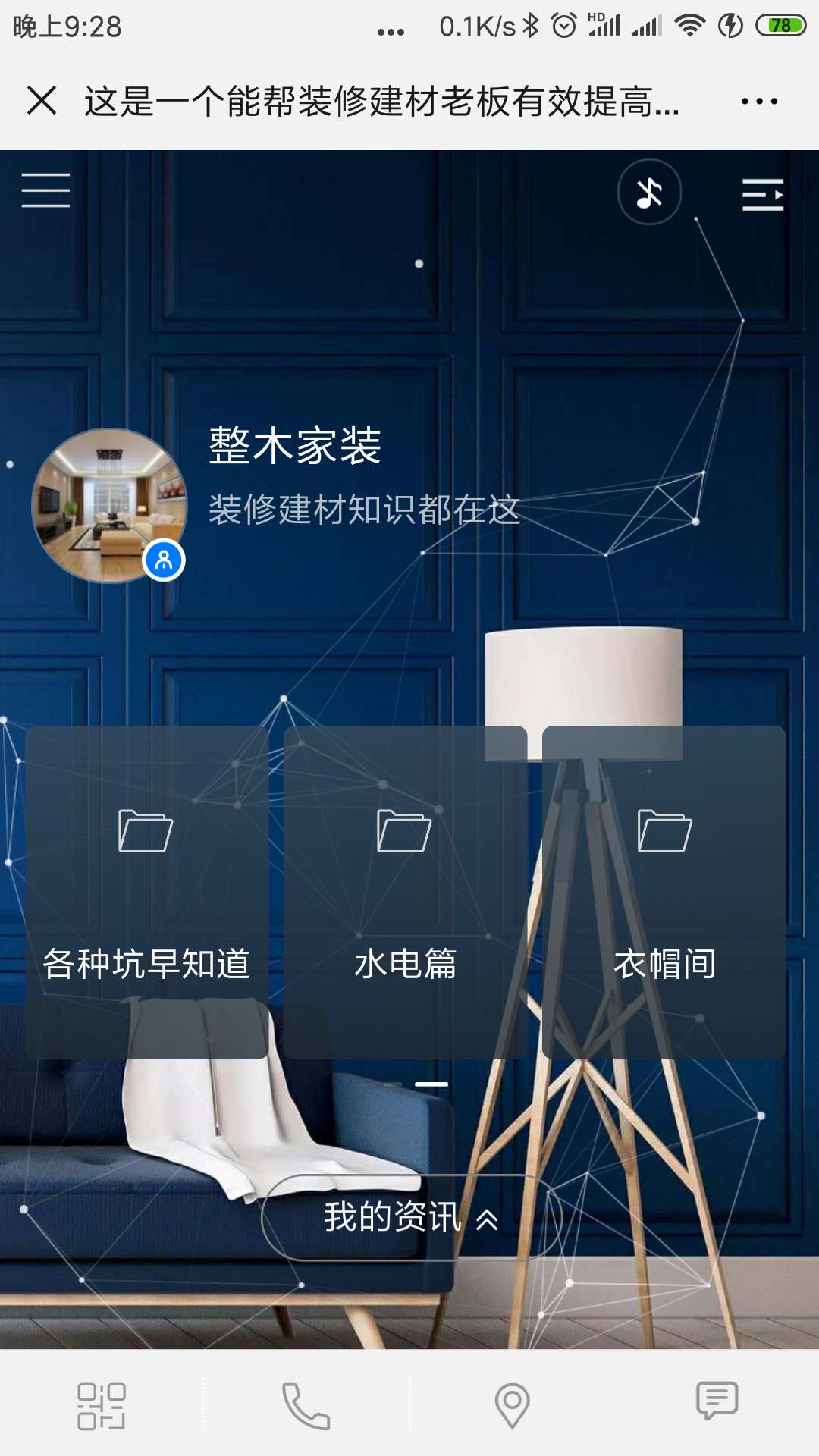The height and width of the screenshot is (1456, 819).
Task: Toggle the background music icon
Action: [649, 193]
